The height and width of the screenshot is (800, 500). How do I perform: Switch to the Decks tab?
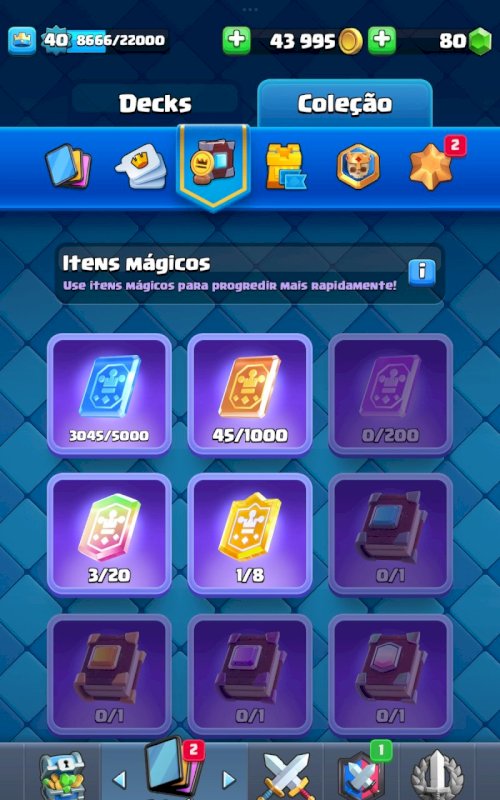tap(155, 104)
